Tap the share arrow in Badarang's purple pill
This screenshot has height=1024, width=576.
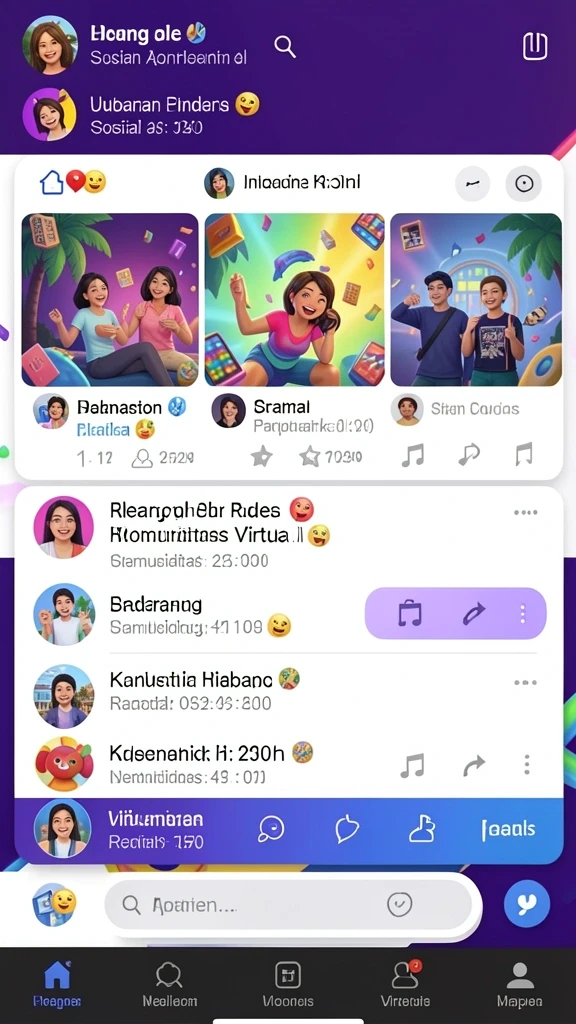474,613
